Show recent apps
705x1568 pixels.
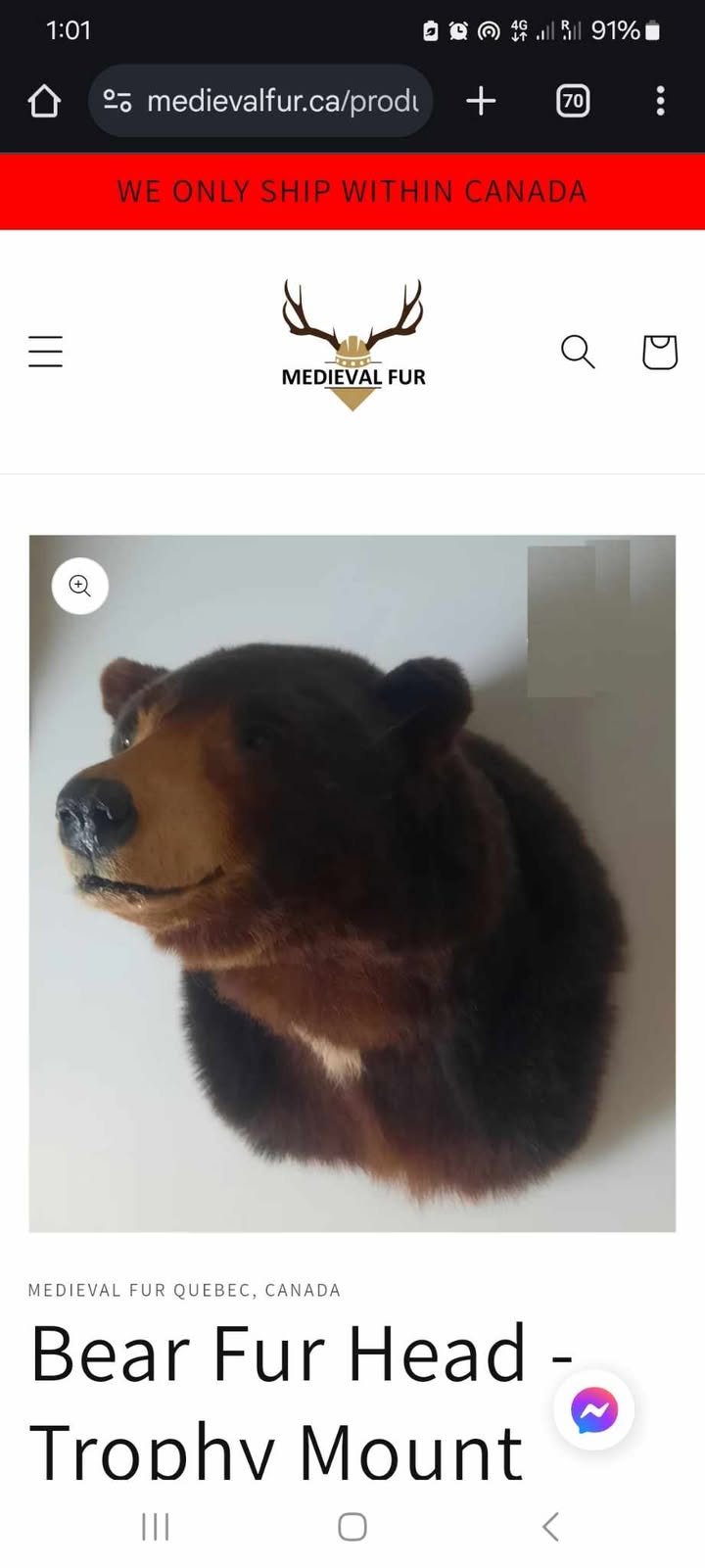(156, 1526)
